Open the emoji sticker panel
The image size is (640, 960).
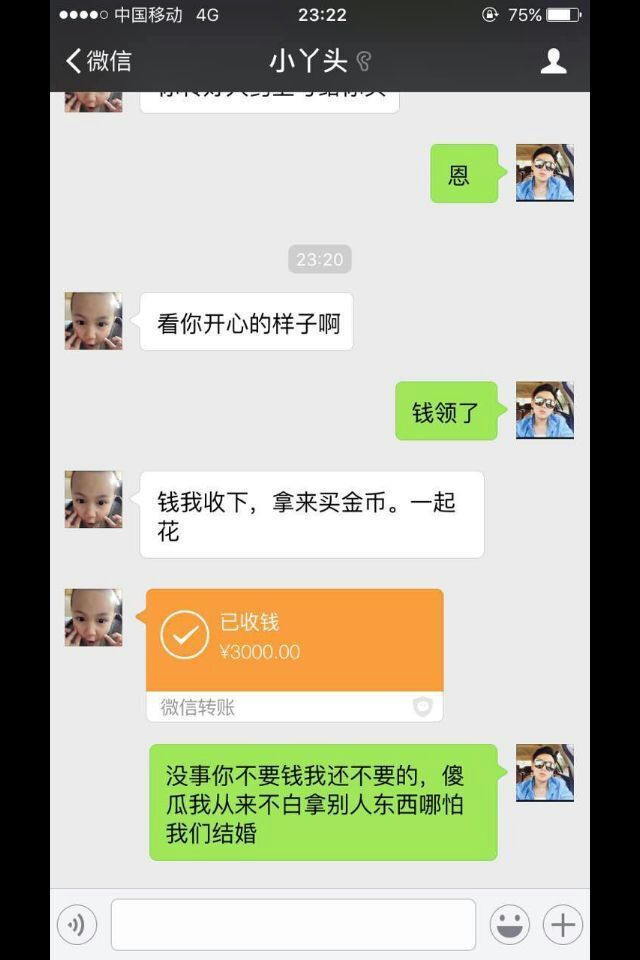(x=509, y=925)
